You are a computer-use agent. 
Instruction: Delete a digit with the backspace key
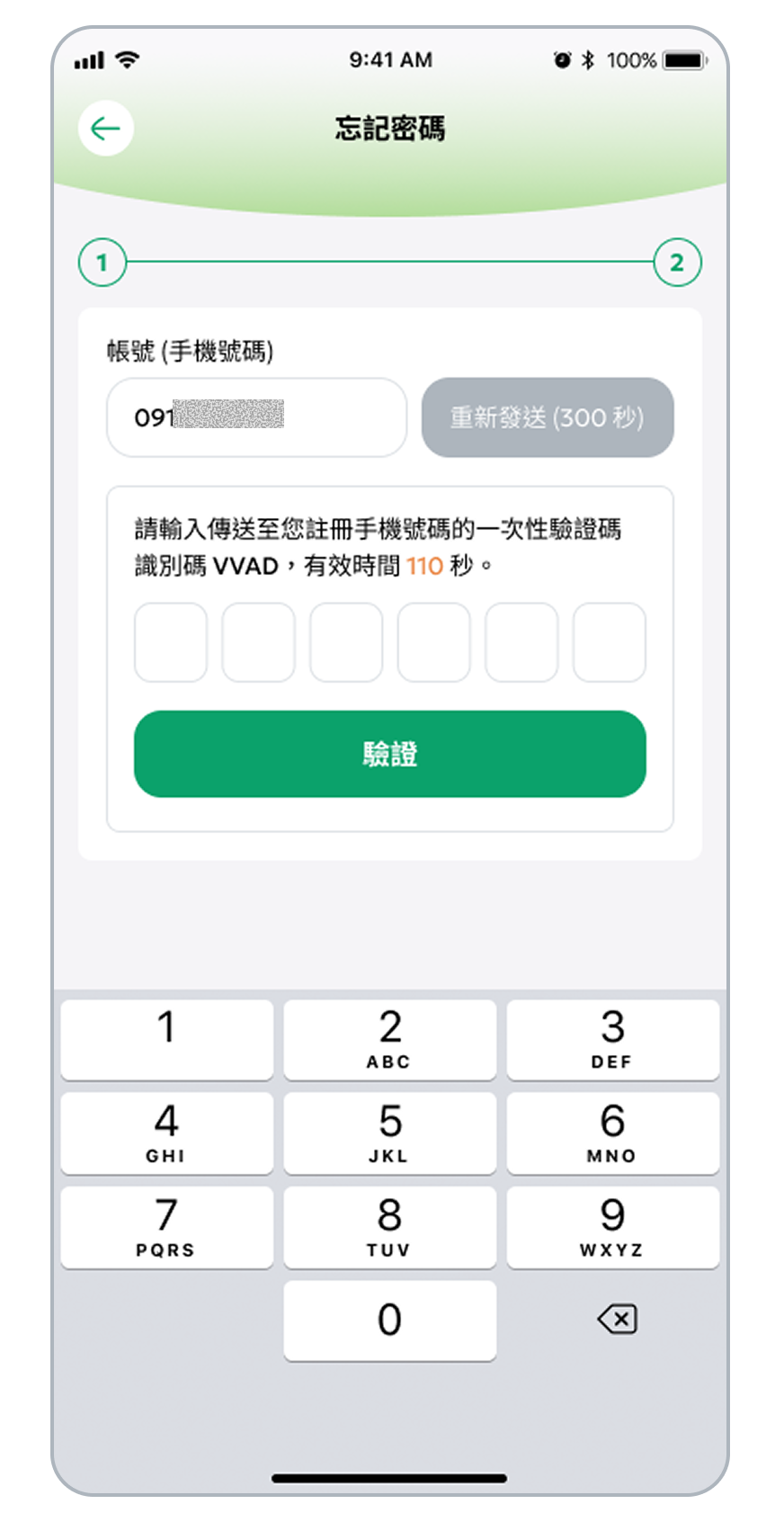(x=617, y=1320)
